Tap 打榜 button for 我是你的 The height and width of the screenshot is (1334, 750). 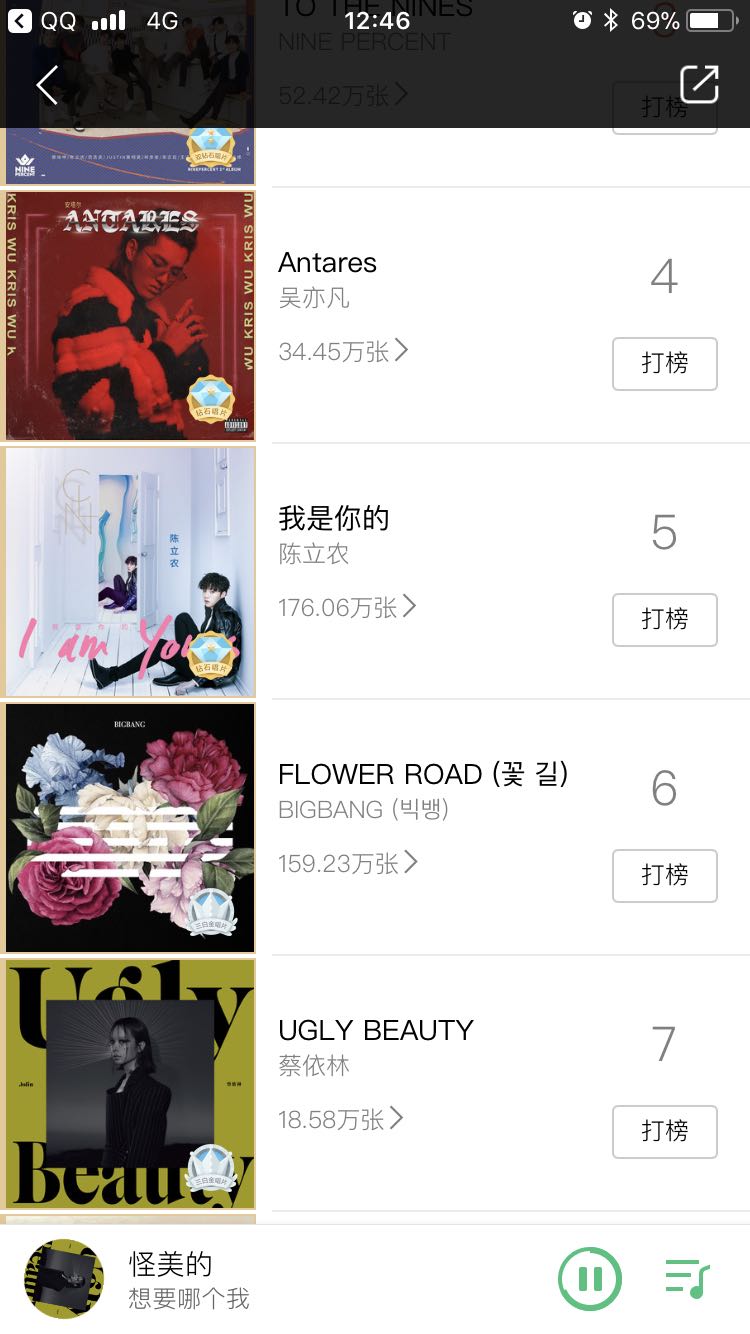pyautogui.click(x=664, y=619)
